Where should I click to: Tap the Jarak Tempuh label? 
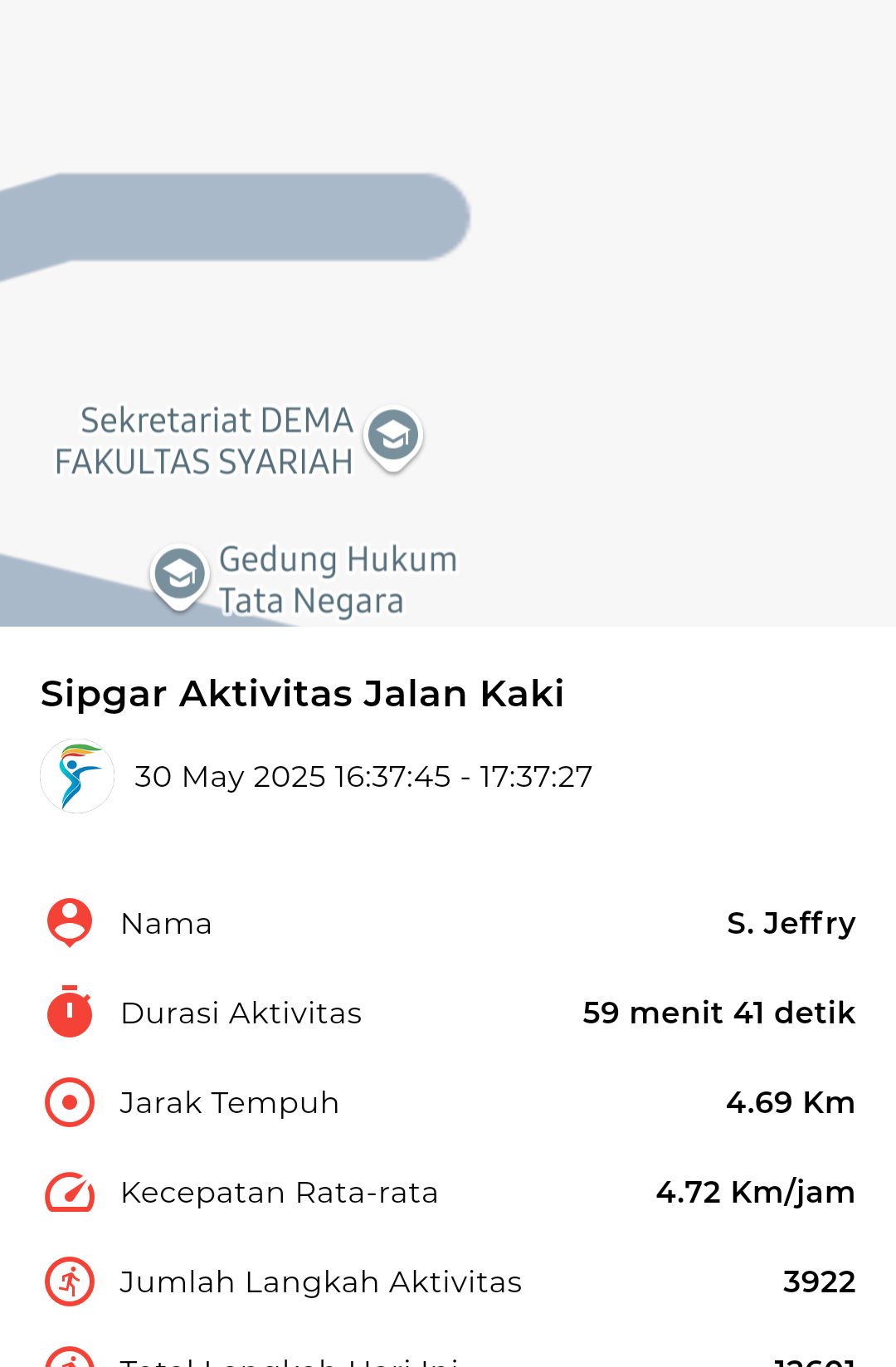tap(230, 1101)
